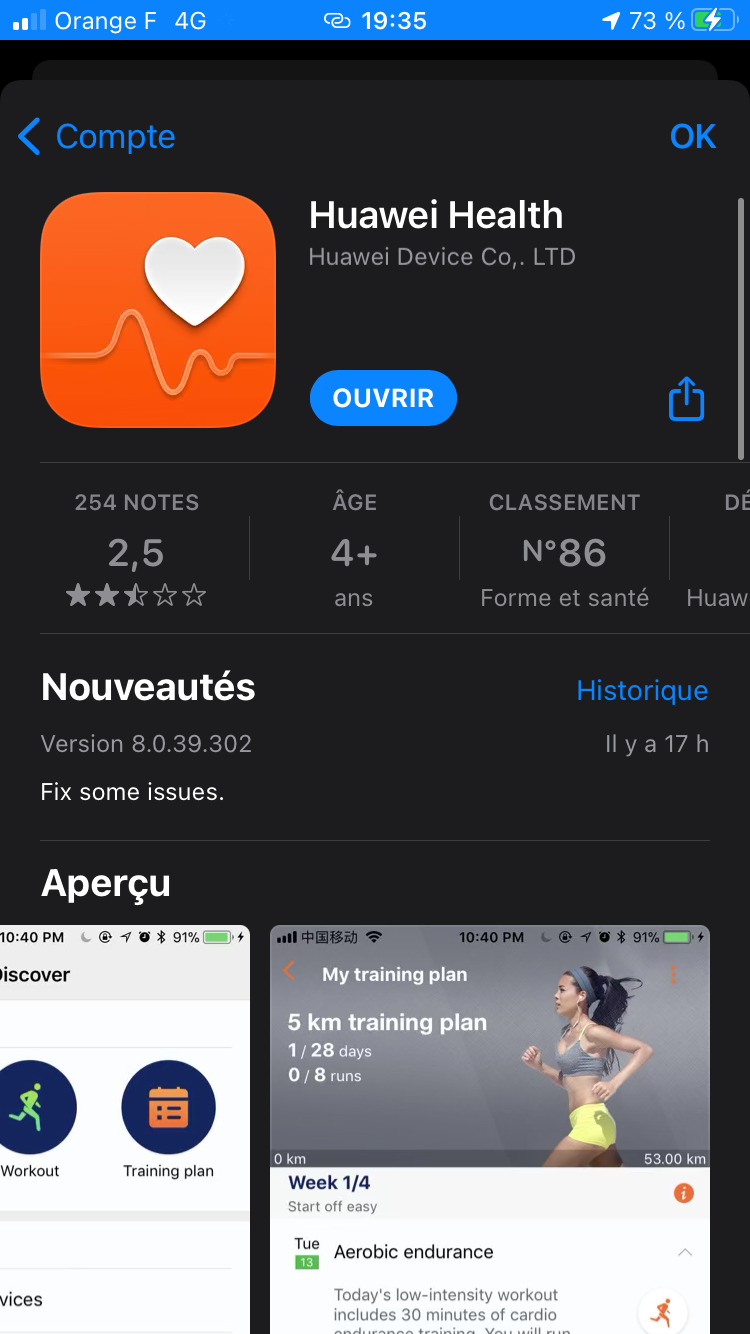The width and height of the screenshot is (750, 1334).
Task: Expand the Aperçu section header
Action: (x=105, y=883)
